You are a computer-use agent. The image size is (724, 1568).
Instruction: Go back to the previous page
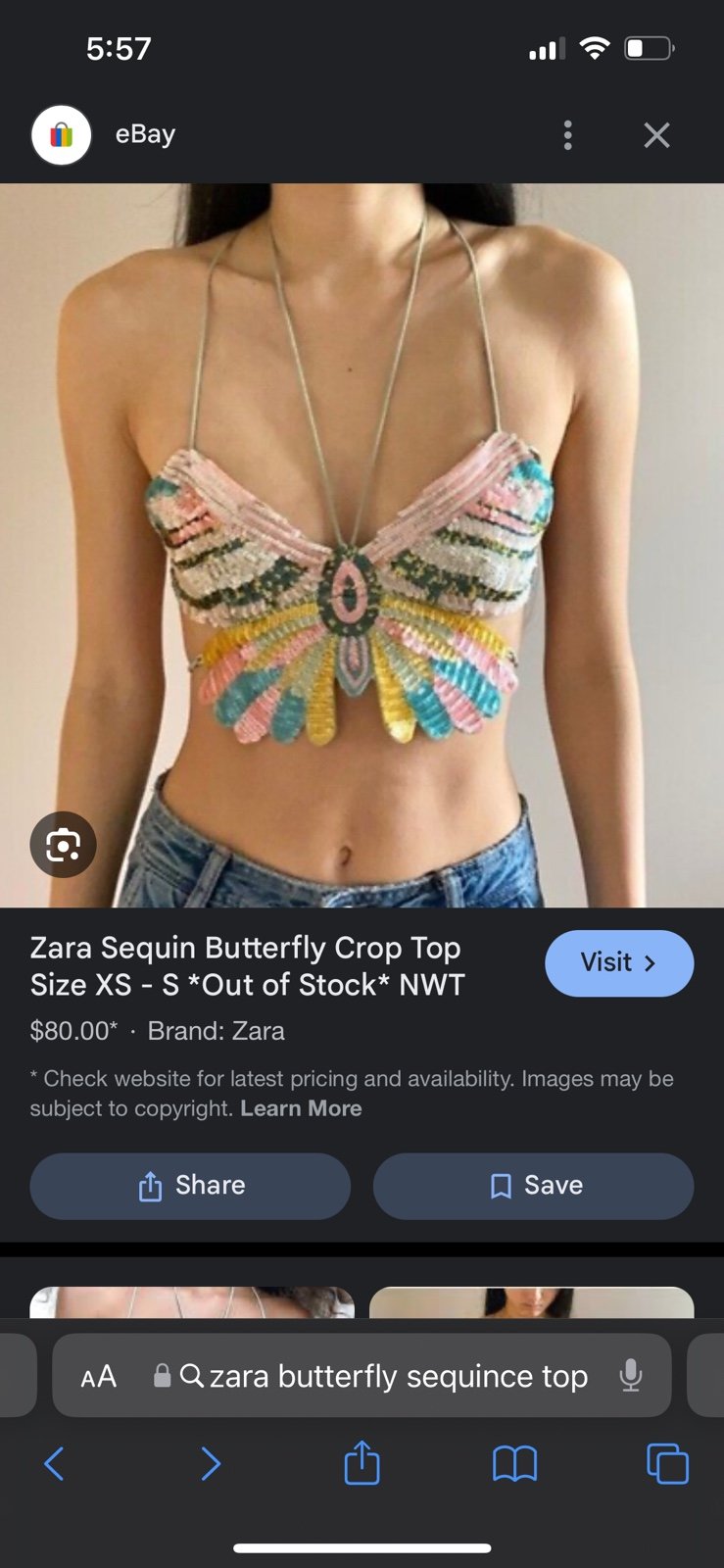(x=54, y=1464)
